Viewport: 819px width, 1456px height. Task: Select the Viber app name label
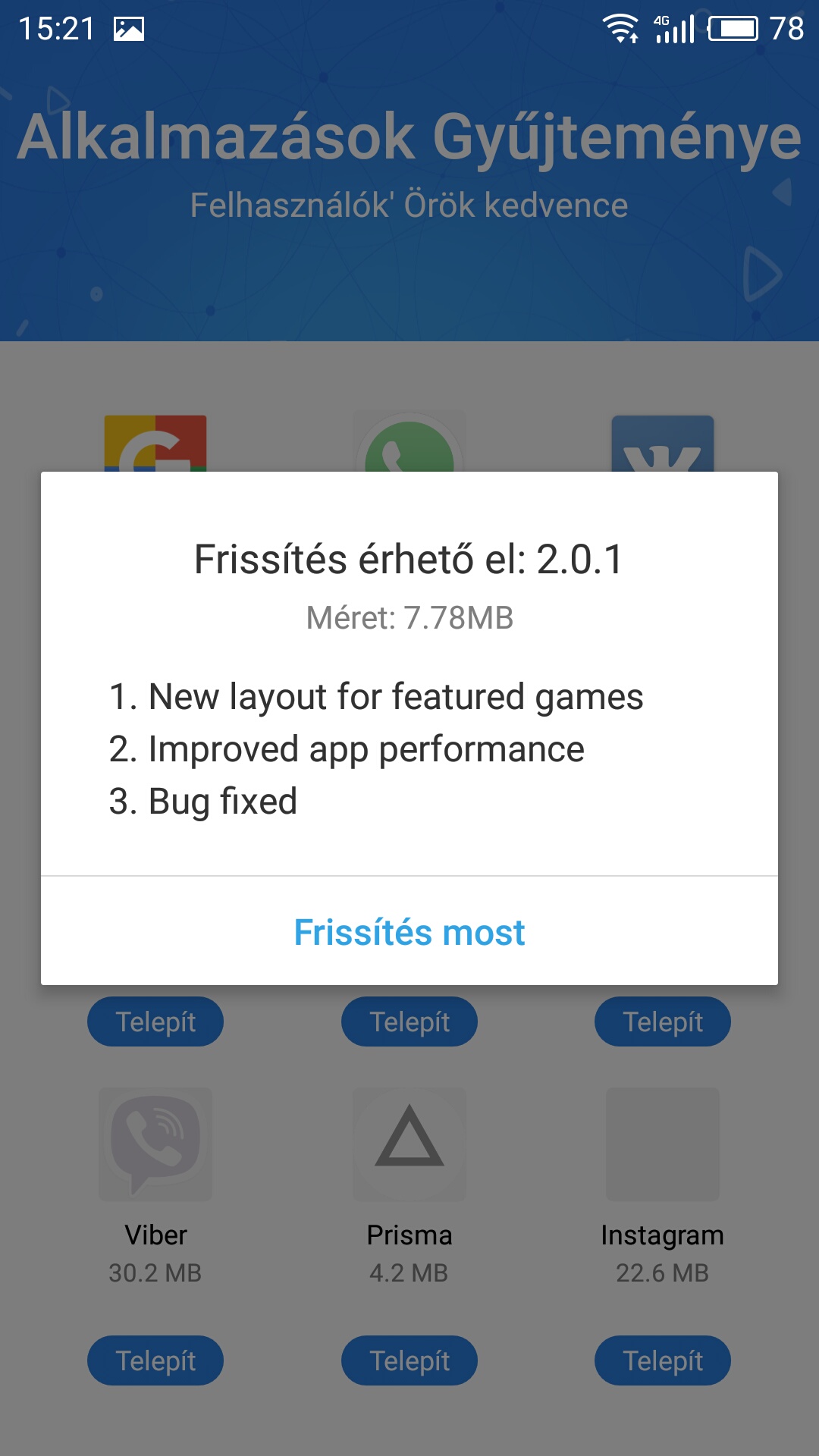(x=155, y=1235)
